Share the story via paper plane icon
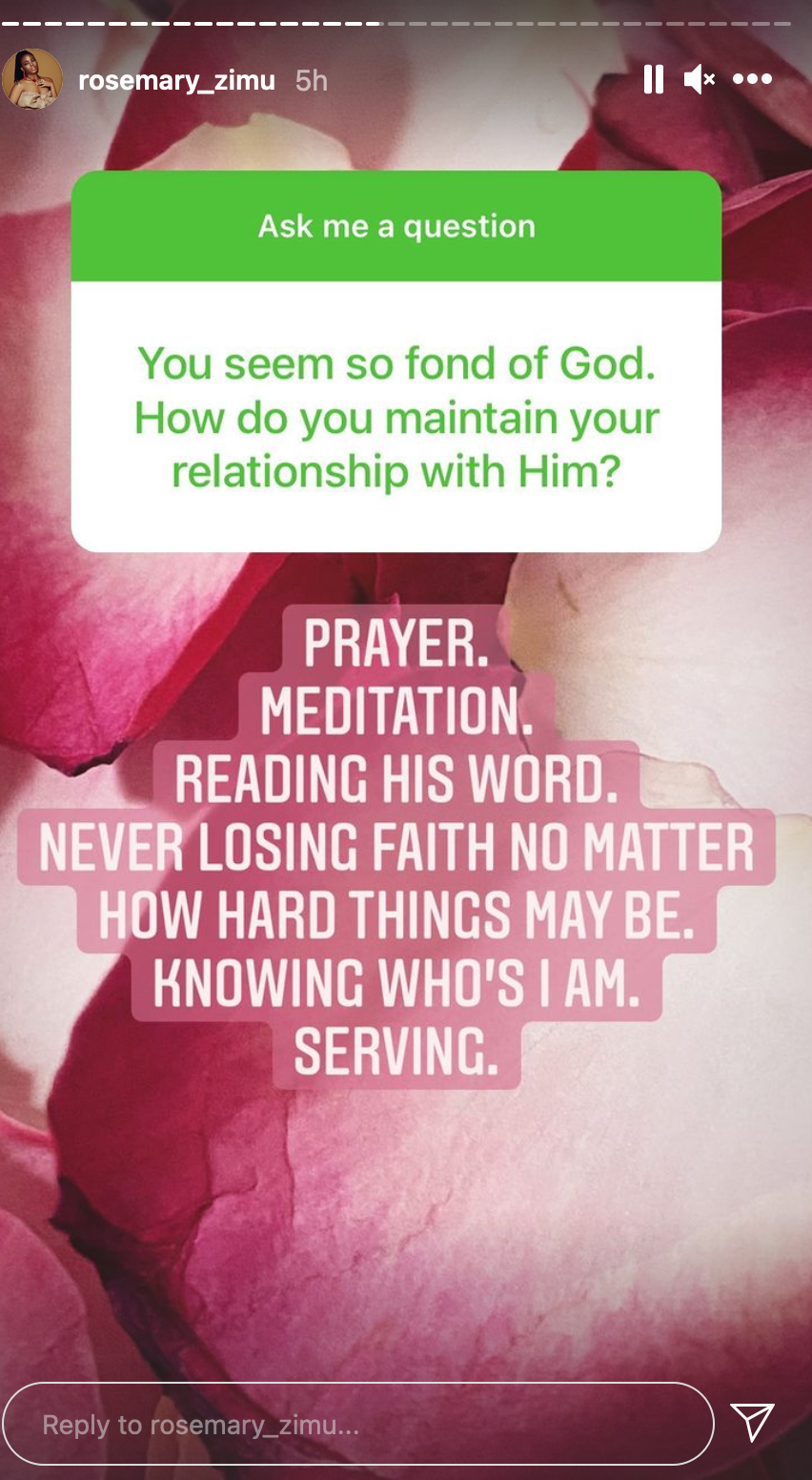The image size is (812, 1480). point(752,1423)
